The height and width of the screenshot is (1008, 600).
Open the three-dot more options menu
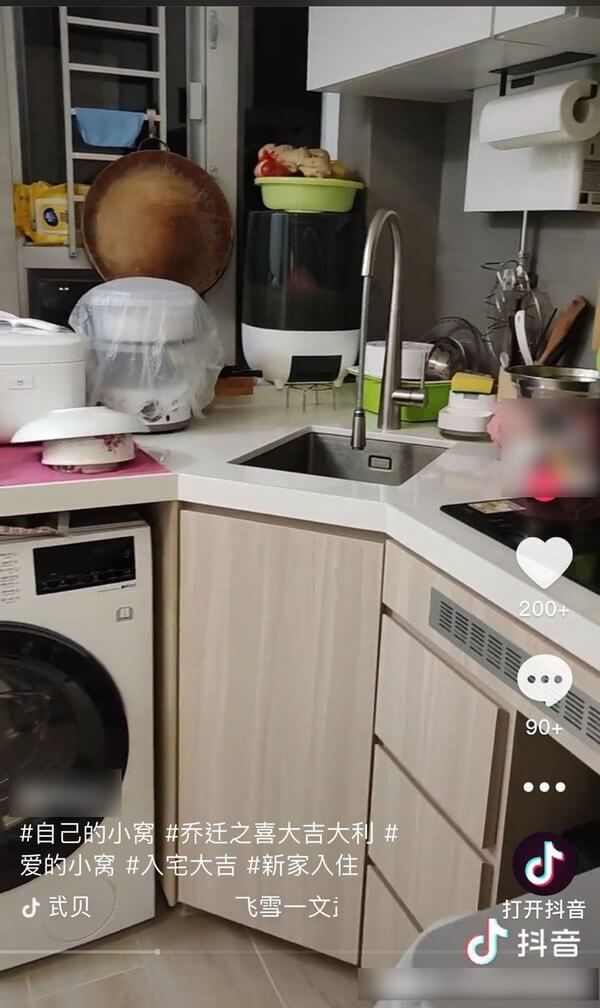(x=544, y=787)
